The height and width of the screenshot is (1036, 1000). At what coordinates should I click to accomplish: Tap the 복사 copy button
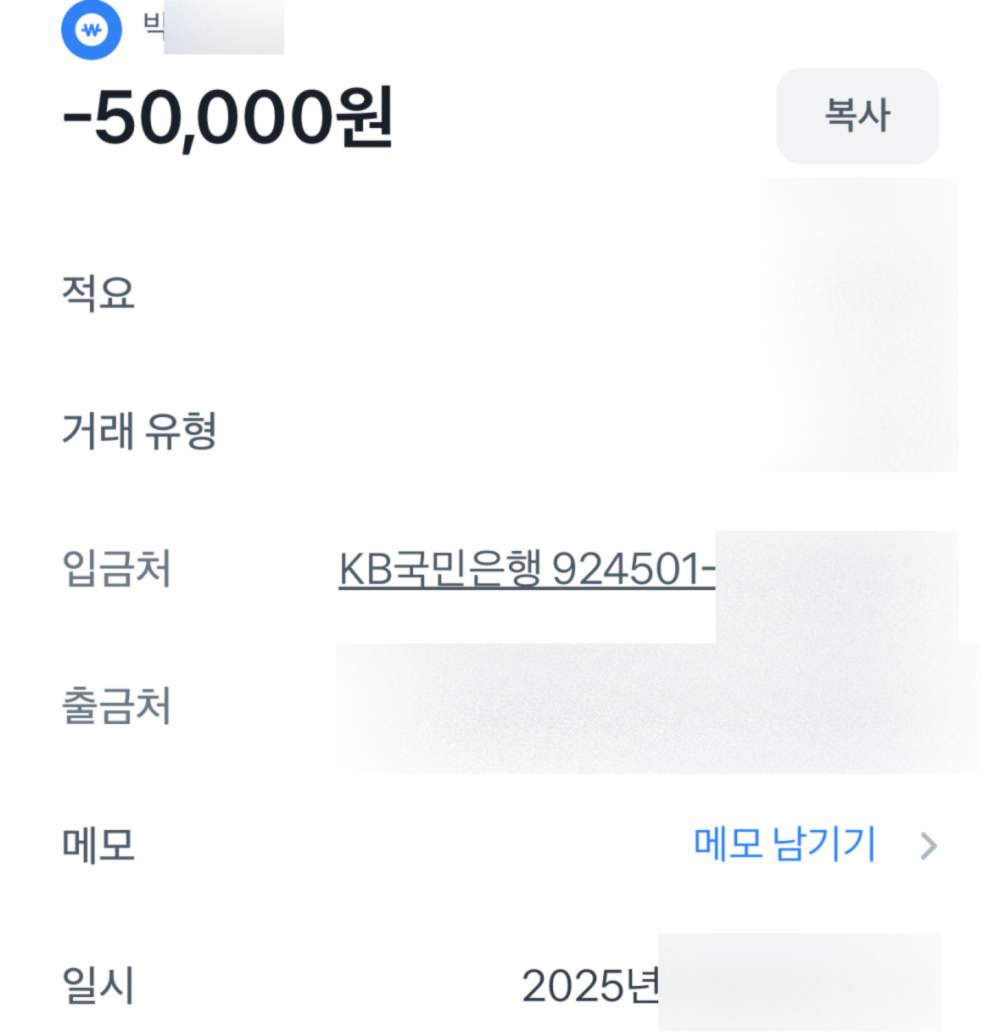pos(857,116)
